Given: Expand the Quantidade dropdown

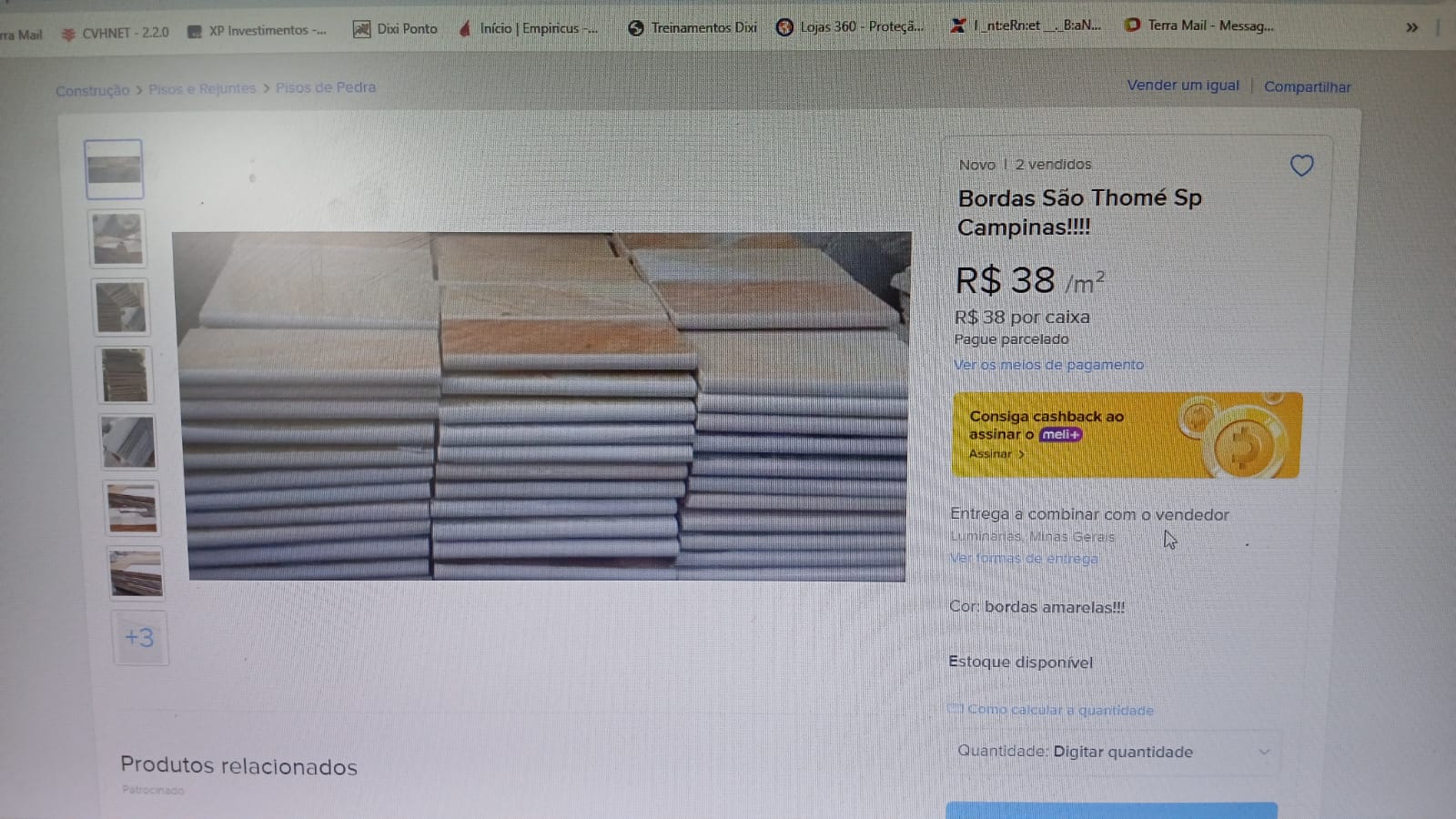Looking at the screenshot, I should [1112, 752].
